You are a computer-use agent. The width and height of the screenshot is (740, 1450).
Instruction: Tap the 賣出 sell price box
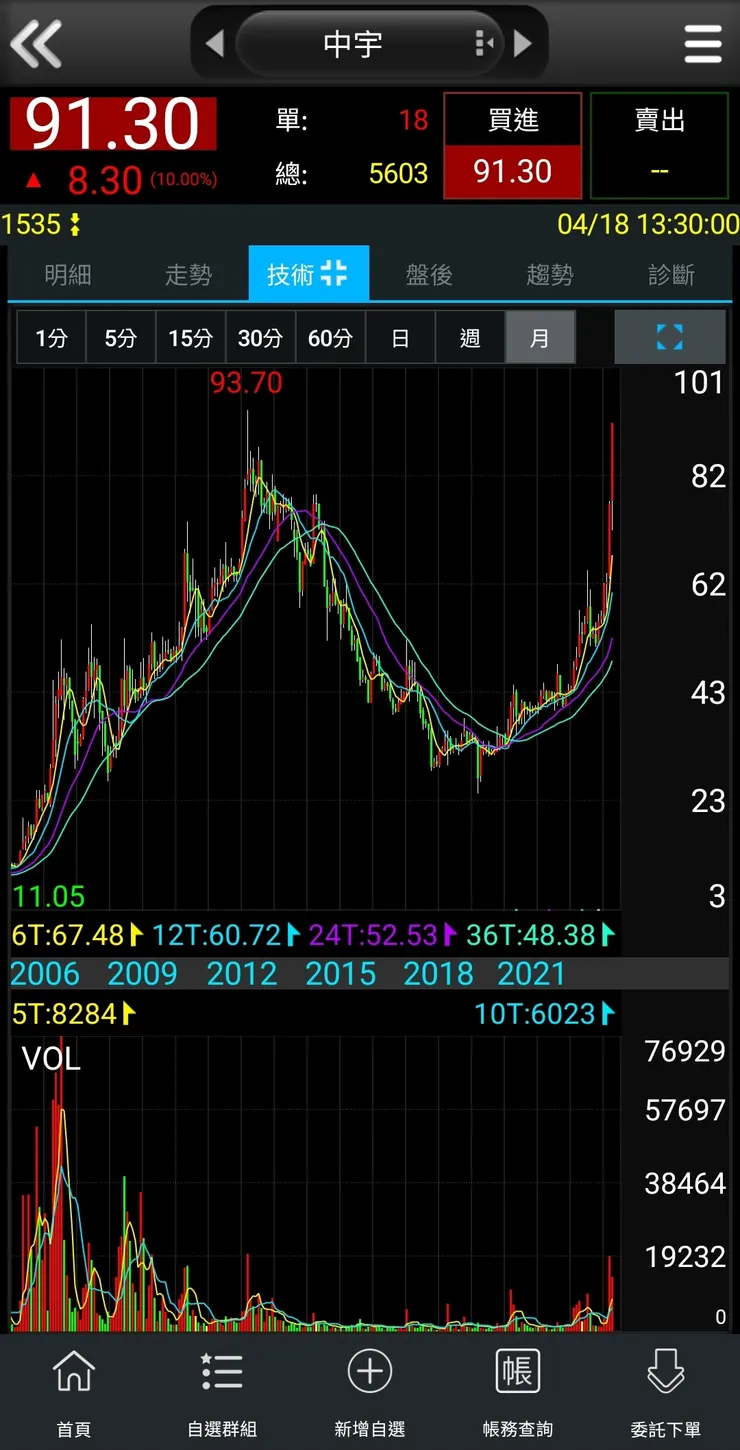[659, 146]
